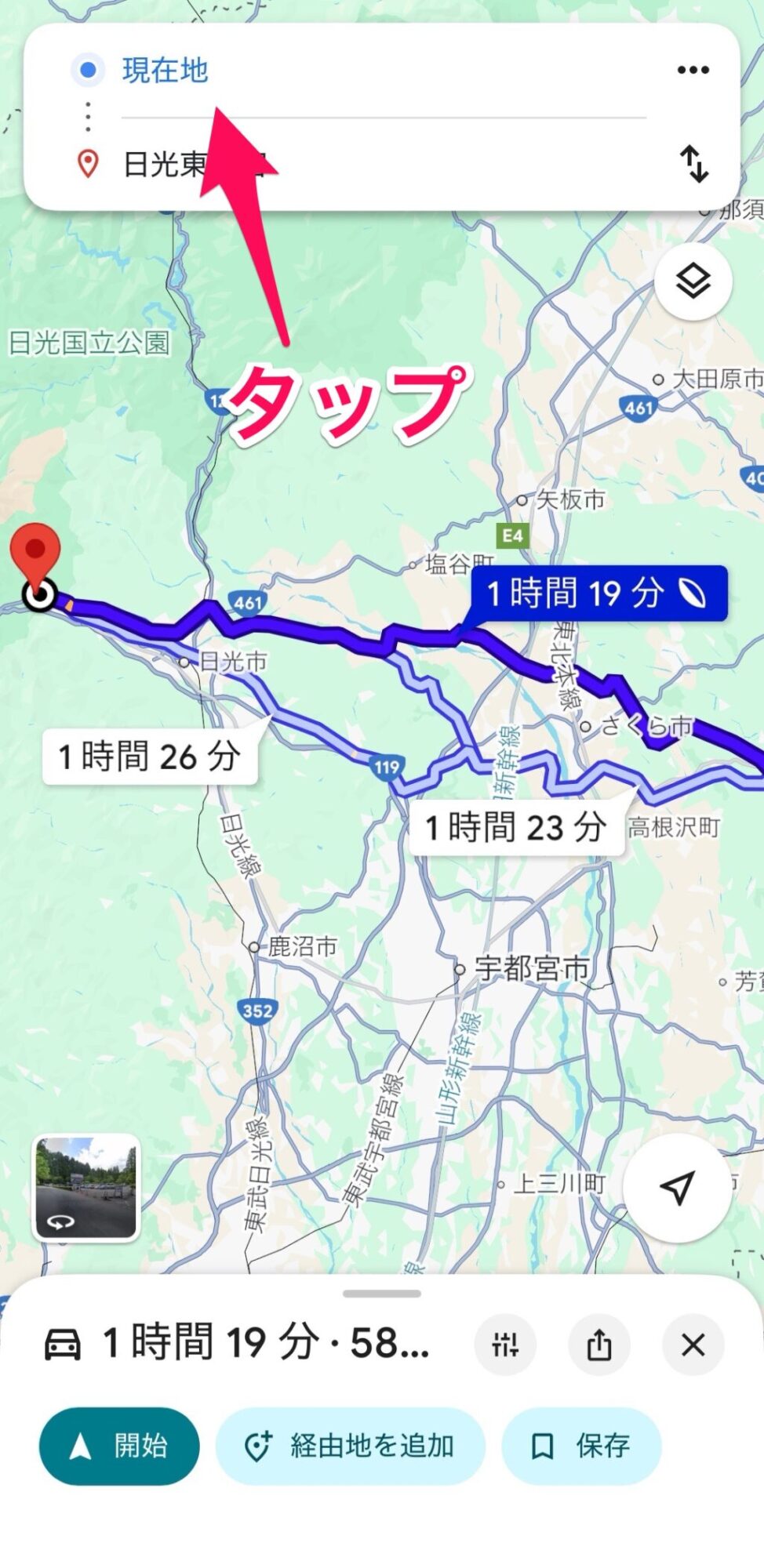
Task: Choose the 1時間 26分 alternate route
Action: tap(149, 757)
